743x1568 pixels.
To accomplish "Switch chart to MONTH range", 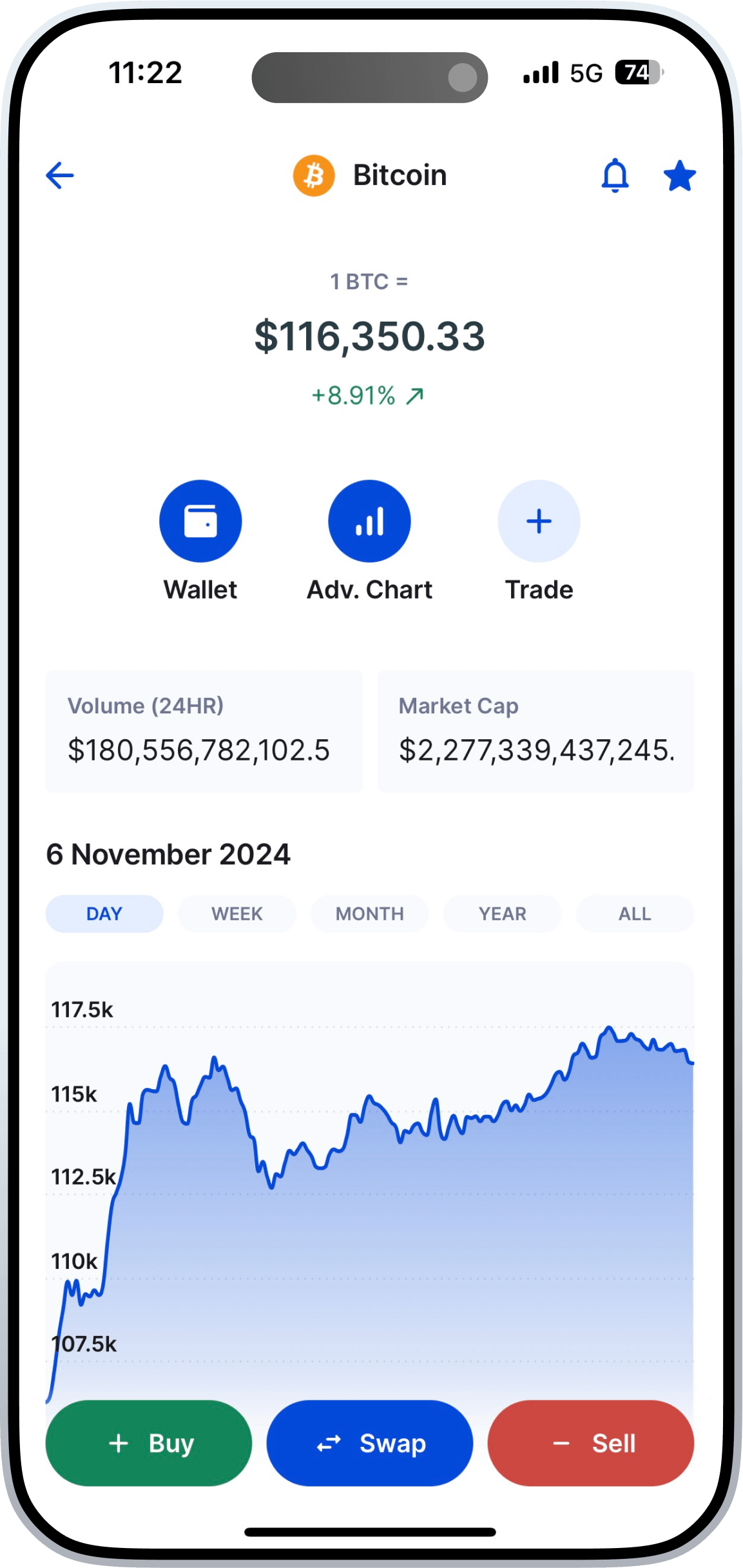I will (370, 914).
